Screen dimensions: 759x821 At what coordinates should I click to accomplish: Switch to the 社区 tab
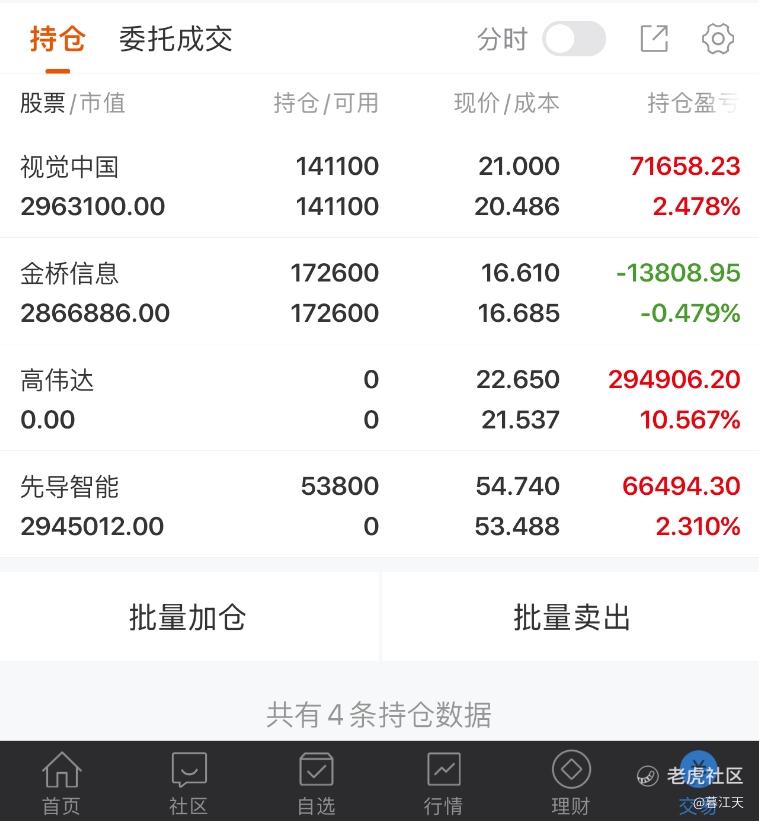point(188,783)
